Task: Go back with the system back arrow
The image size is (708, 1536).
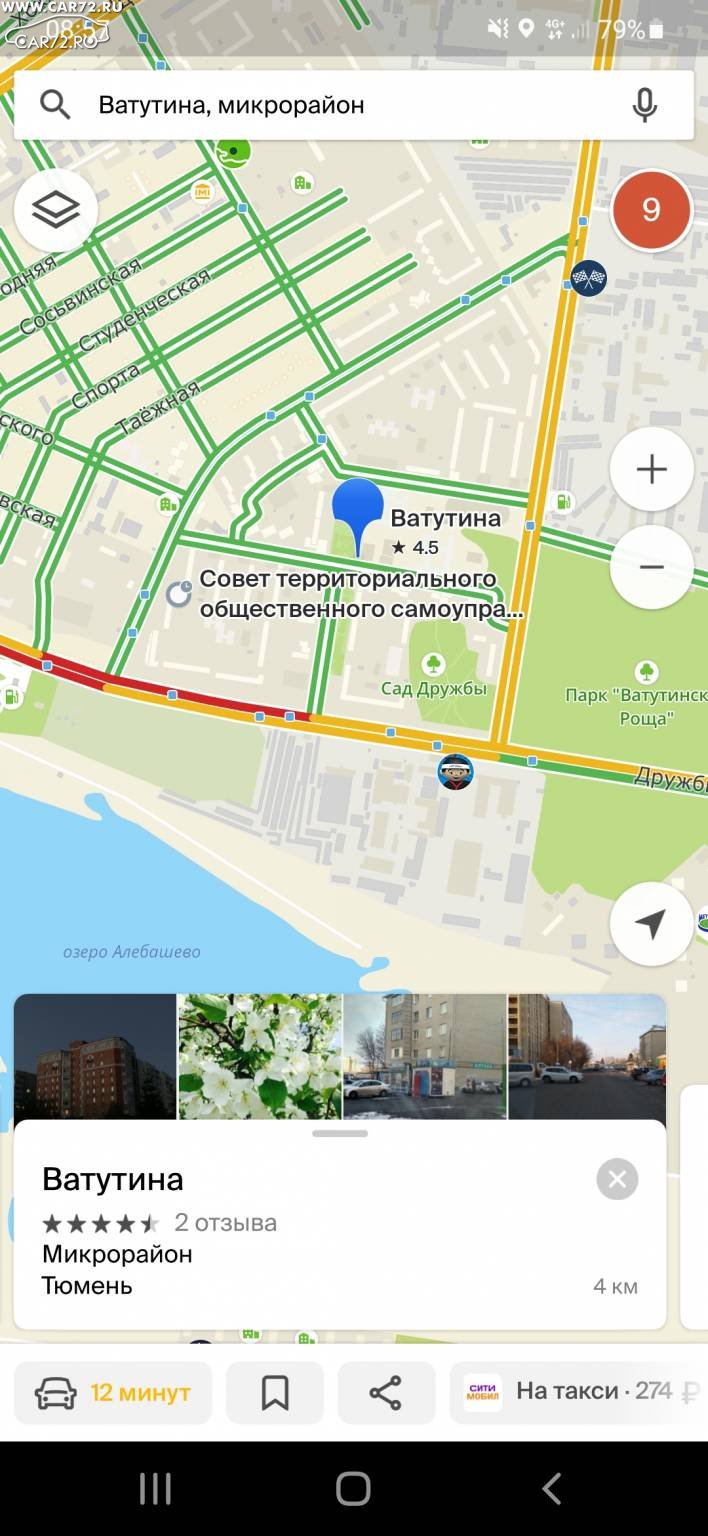Action: [x=551, y=1488]
